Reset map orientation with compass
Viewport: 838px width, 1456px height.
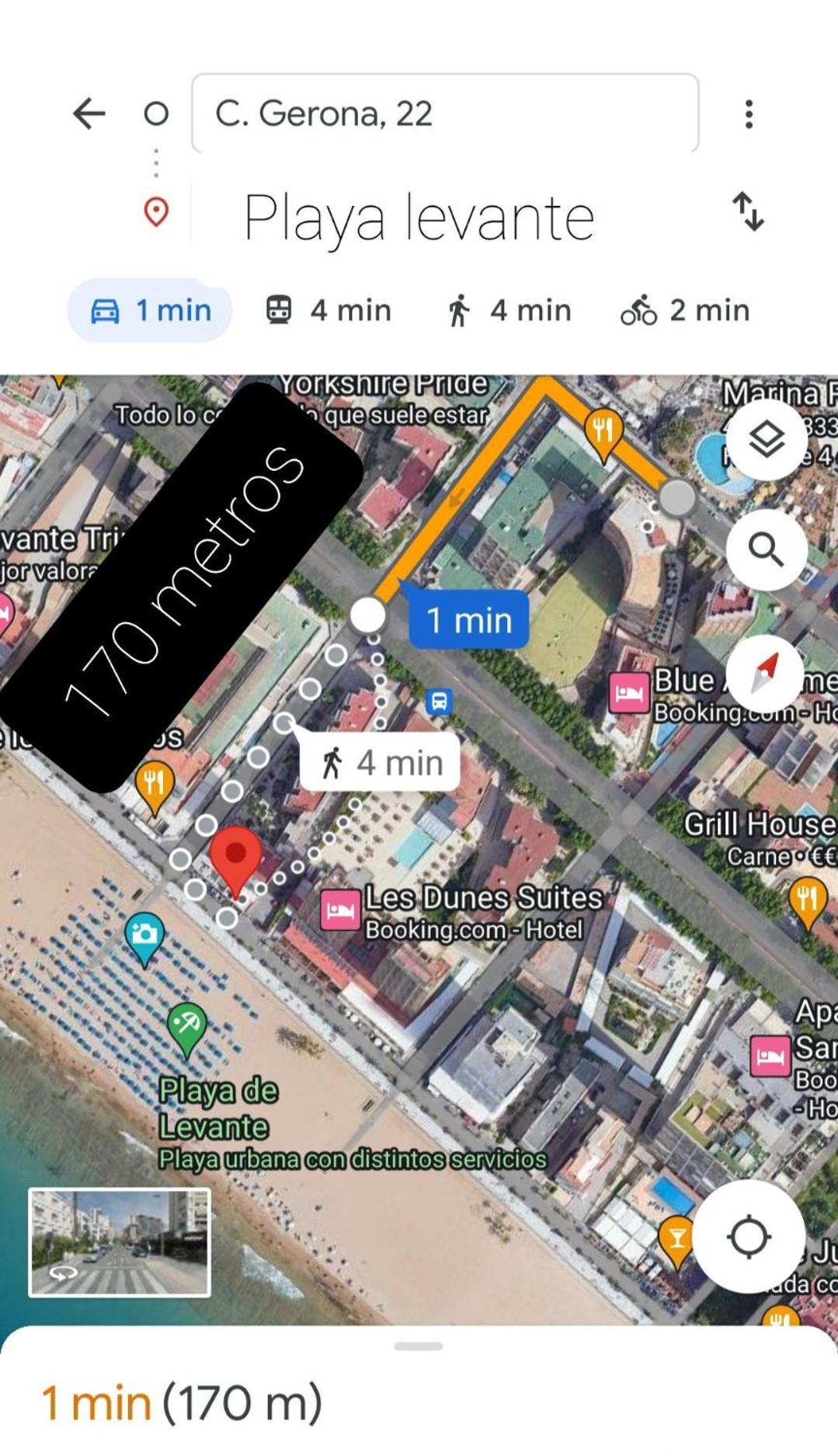[x=765, y=673]
